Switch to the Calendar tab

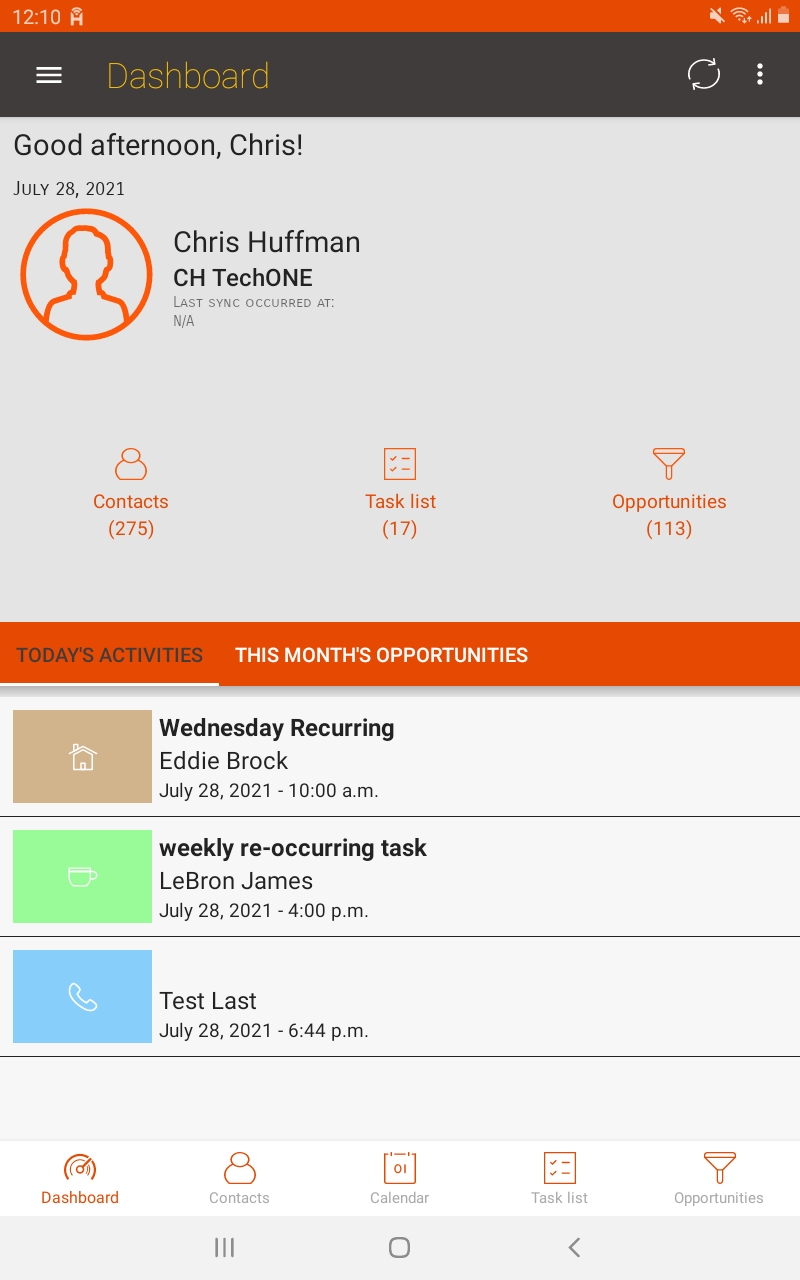(x=400, y=1179)
